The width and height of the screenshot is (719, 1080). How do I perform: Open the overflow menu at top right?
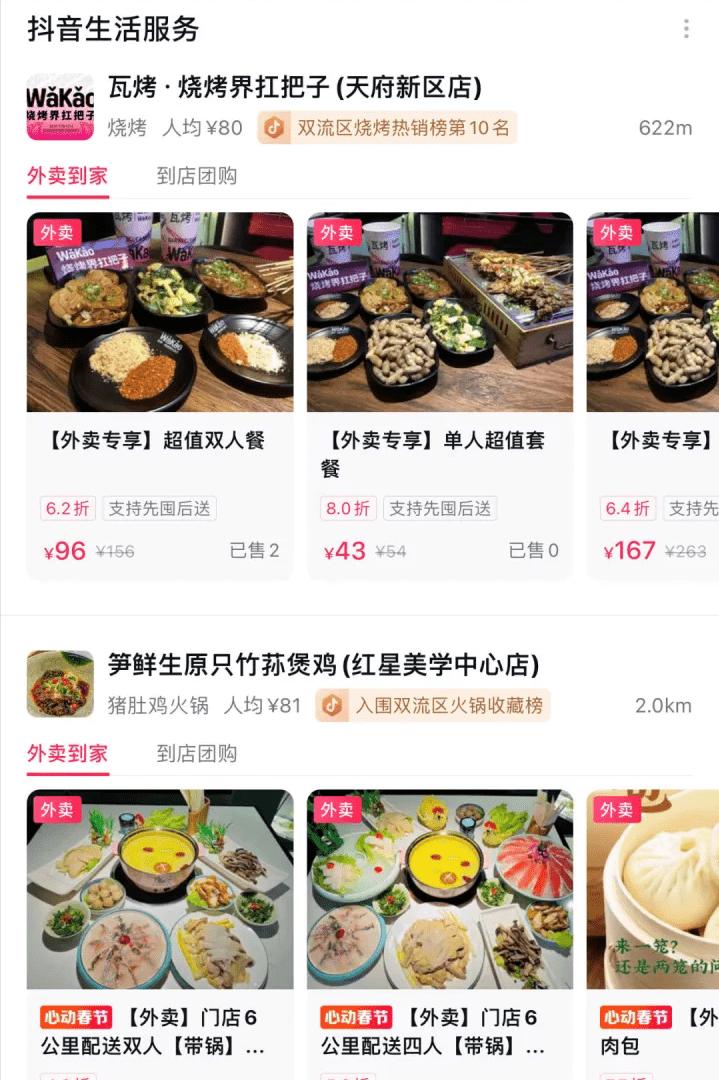pyautogui.click(x=686, y=29)
